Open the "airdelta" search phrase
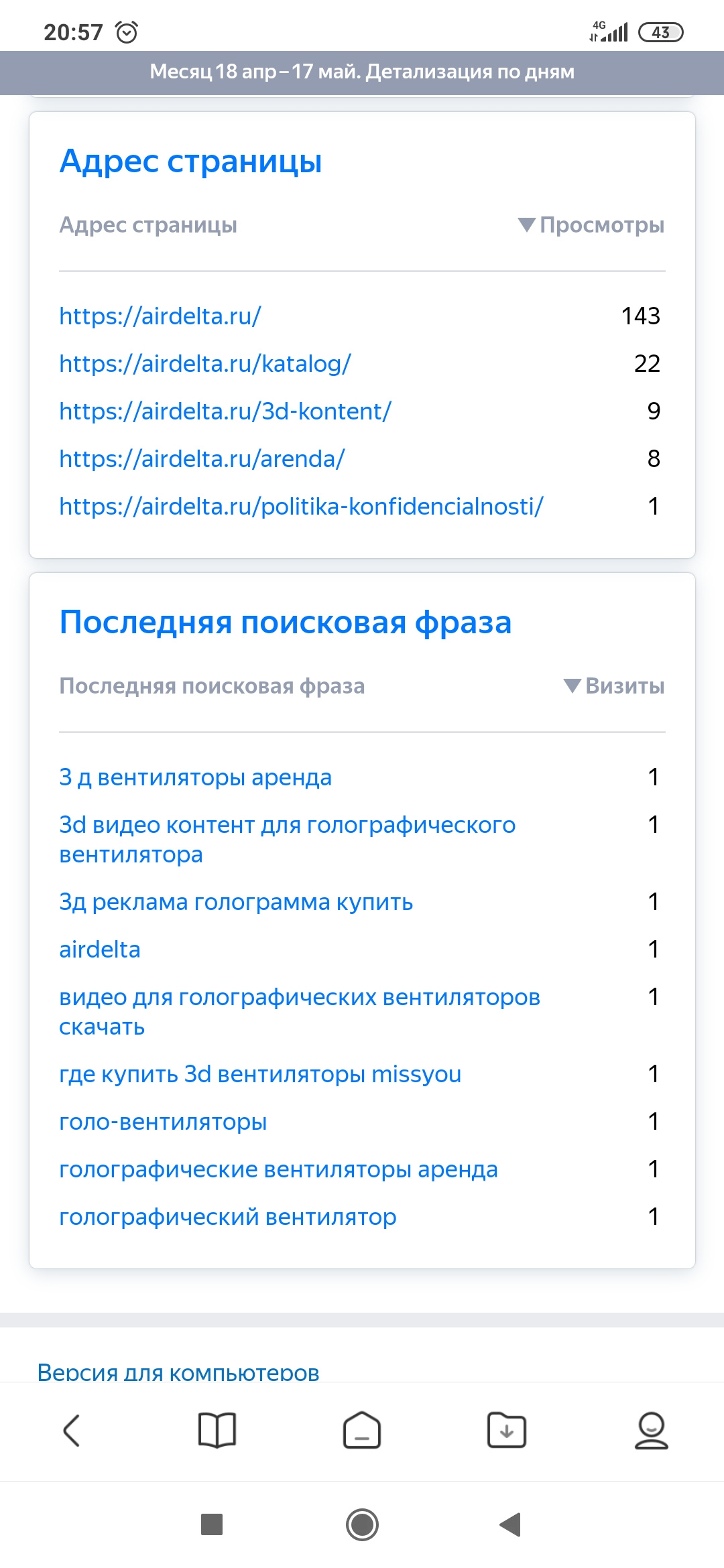Screen dimensions: 724x1568 click(x=99, y=950)
